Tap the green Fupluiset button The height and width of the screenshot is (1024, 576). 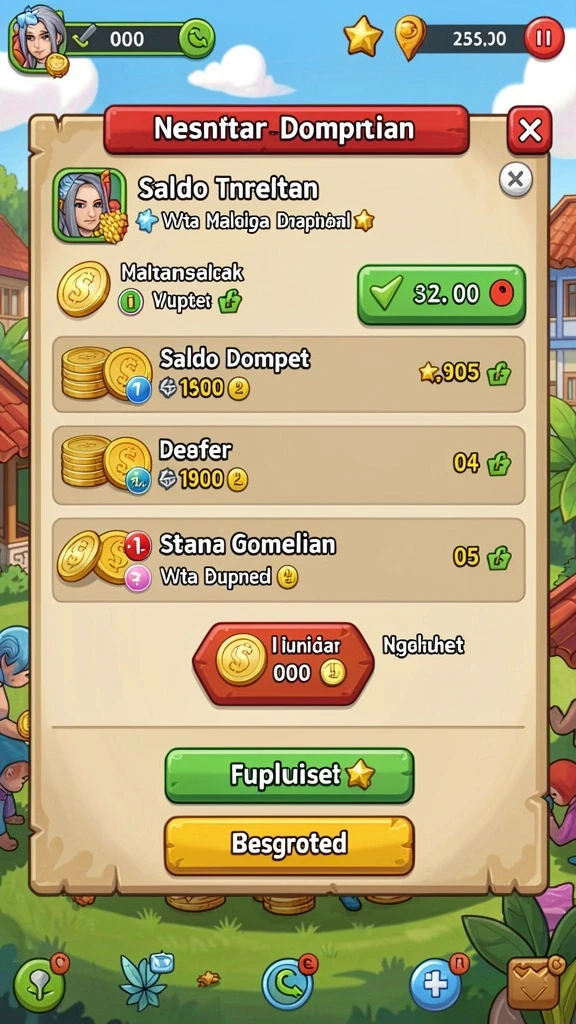[x=289, y=775]
